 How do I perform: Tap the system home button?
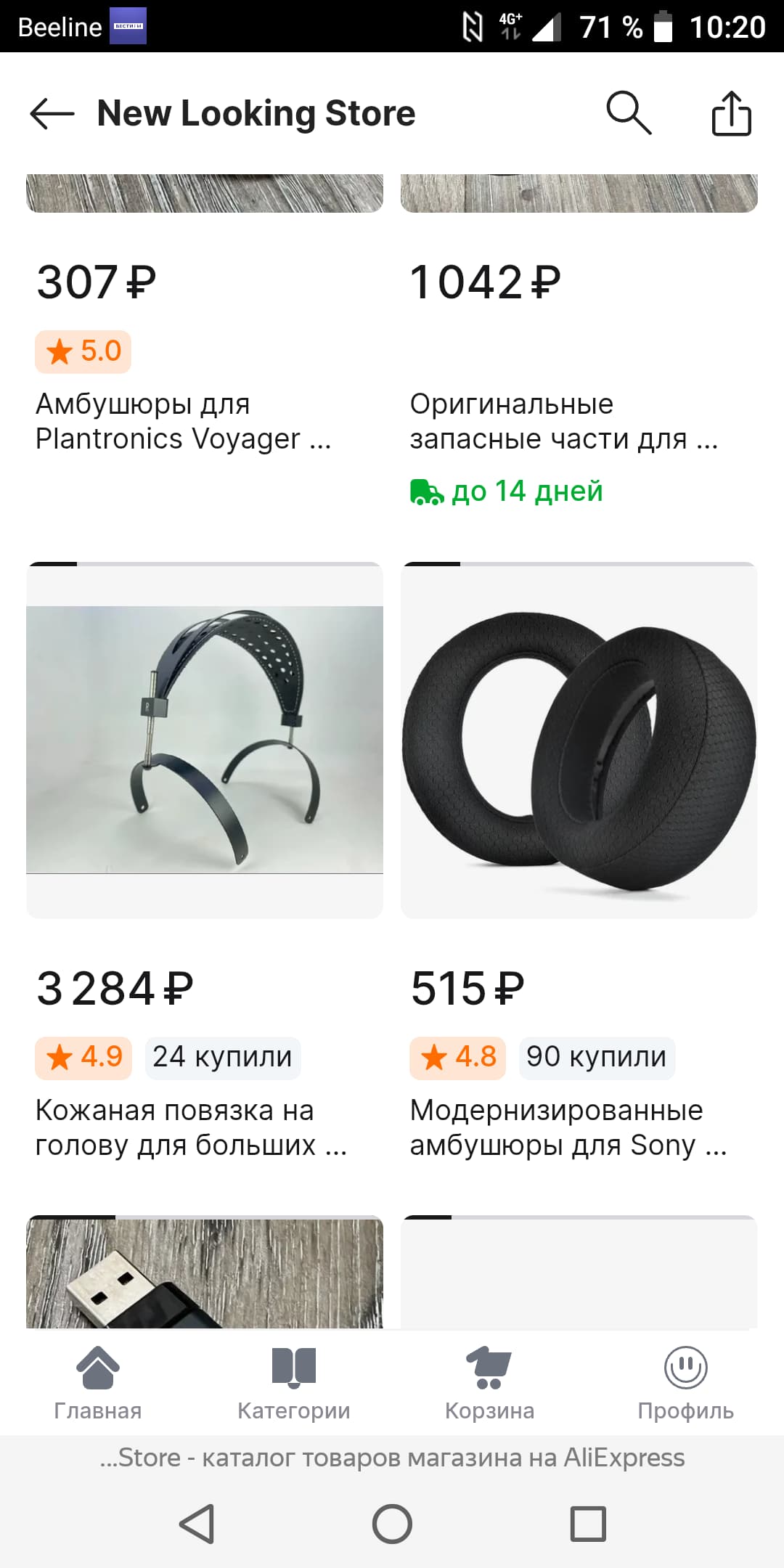coord(392,1523)
